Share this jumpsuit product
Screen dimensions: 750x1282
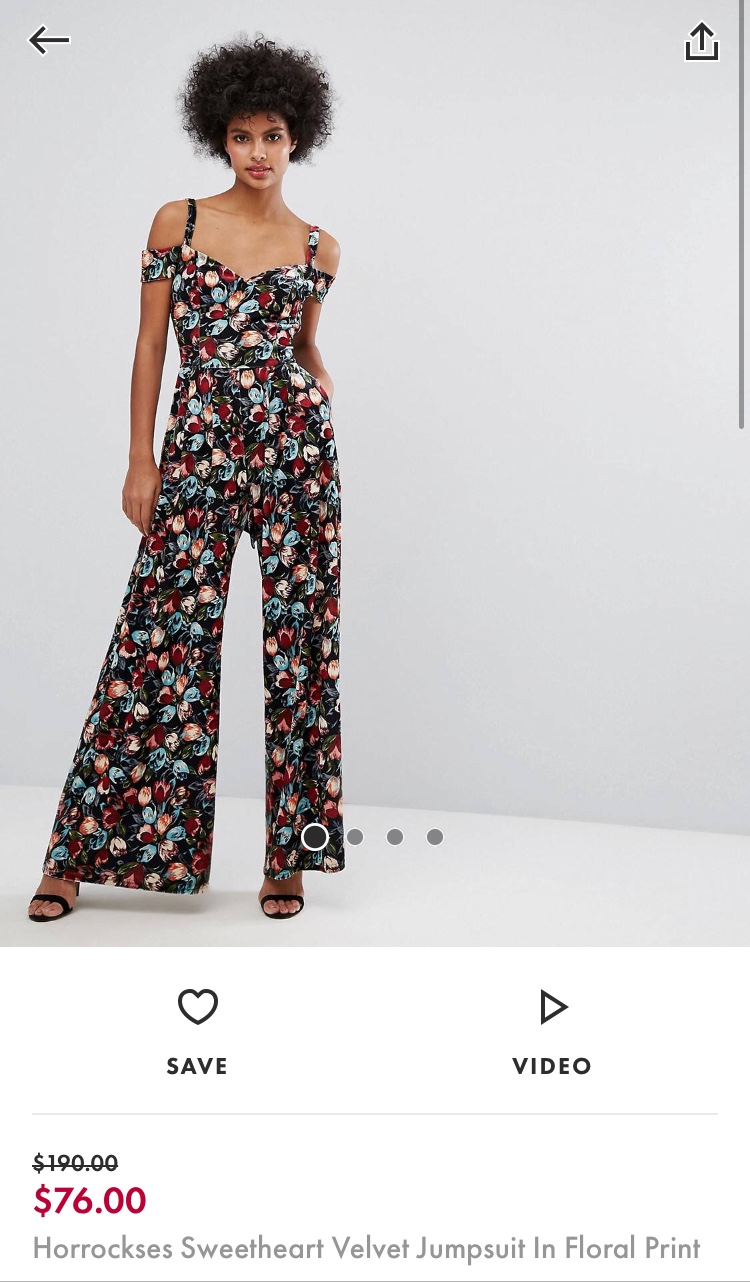coord(701,42)
